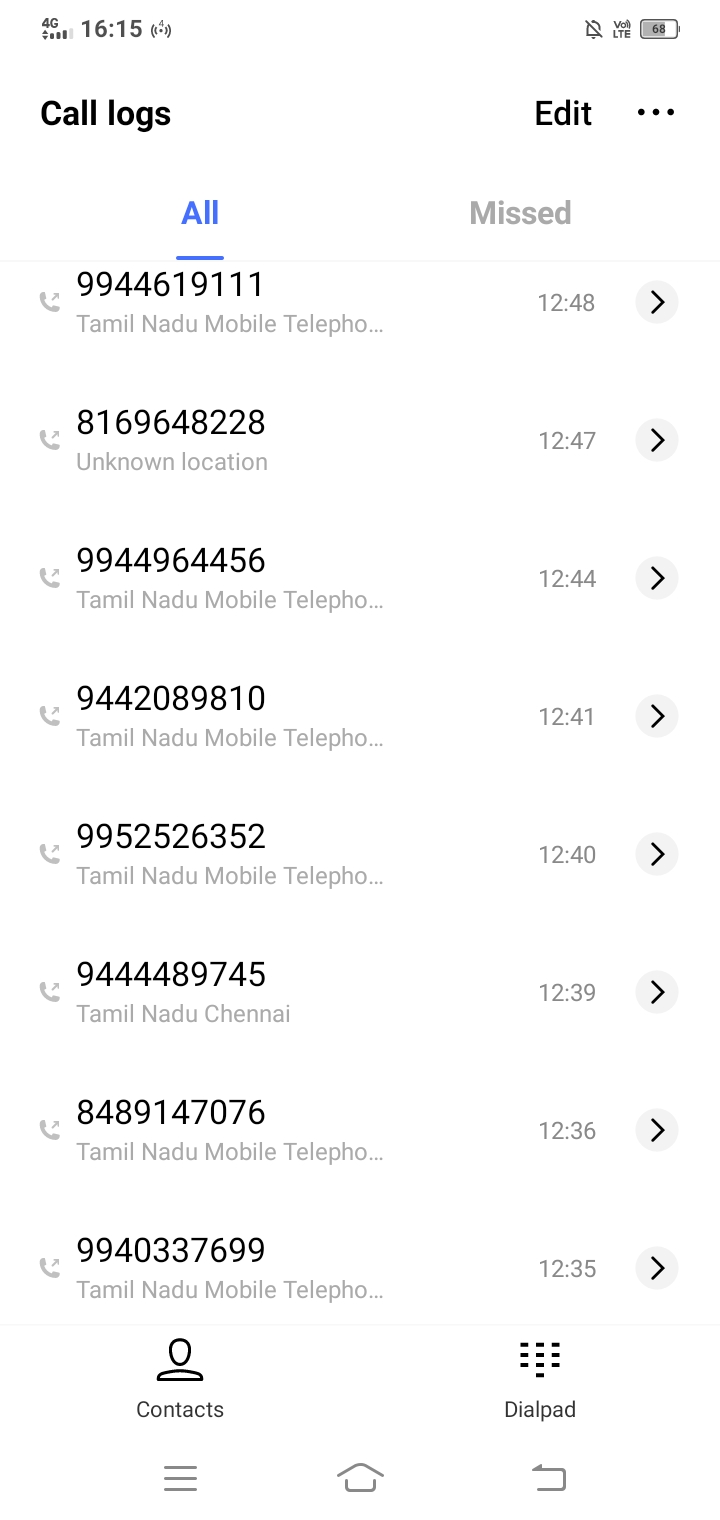Image resolution: width=720 pixels, height=1520 pixels.
Task: Tap Edit in the header
Action: click(563, 113)
